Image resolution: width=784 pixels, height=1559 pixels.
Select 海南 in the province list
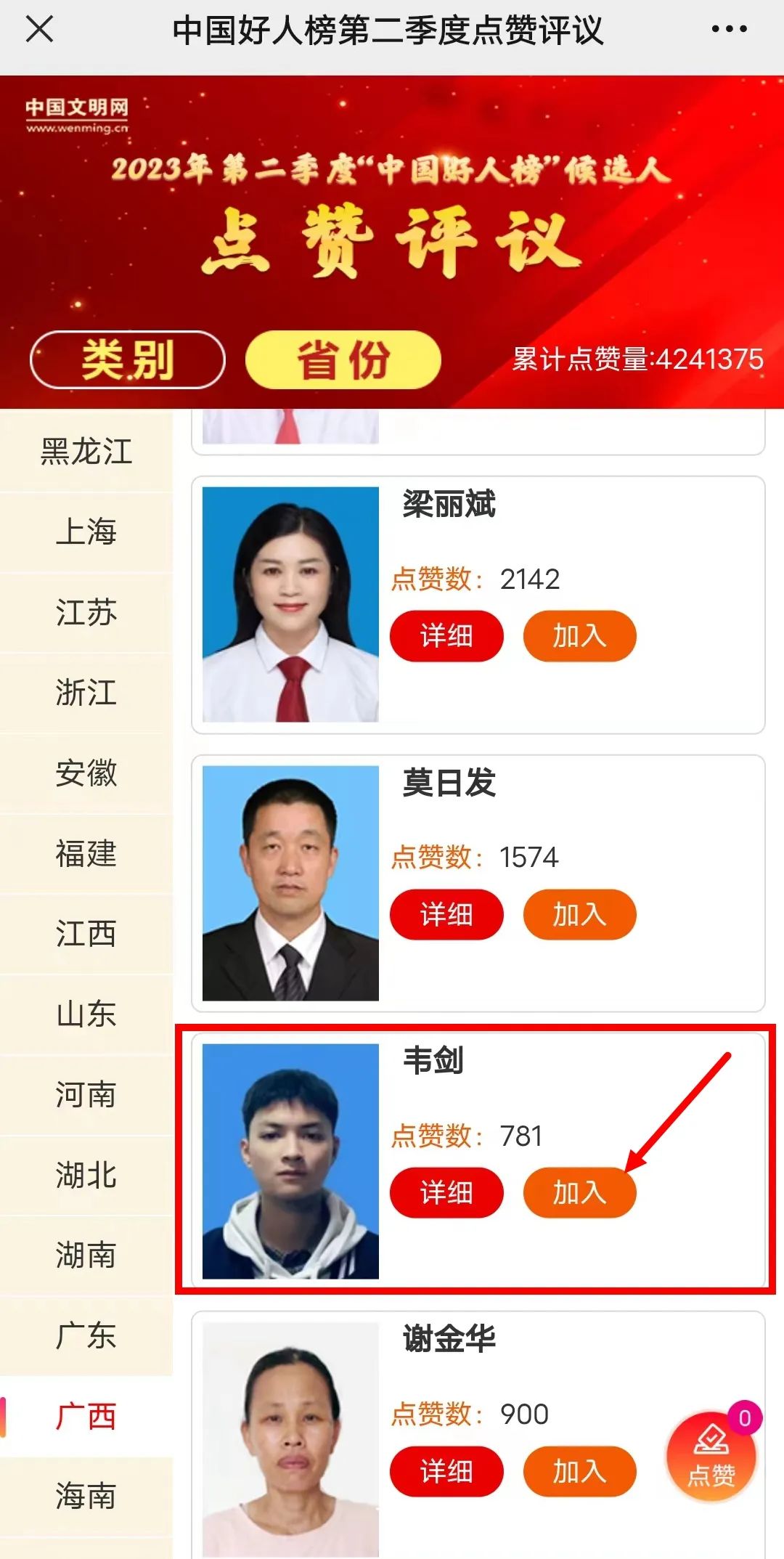[x=86, y=1496]
